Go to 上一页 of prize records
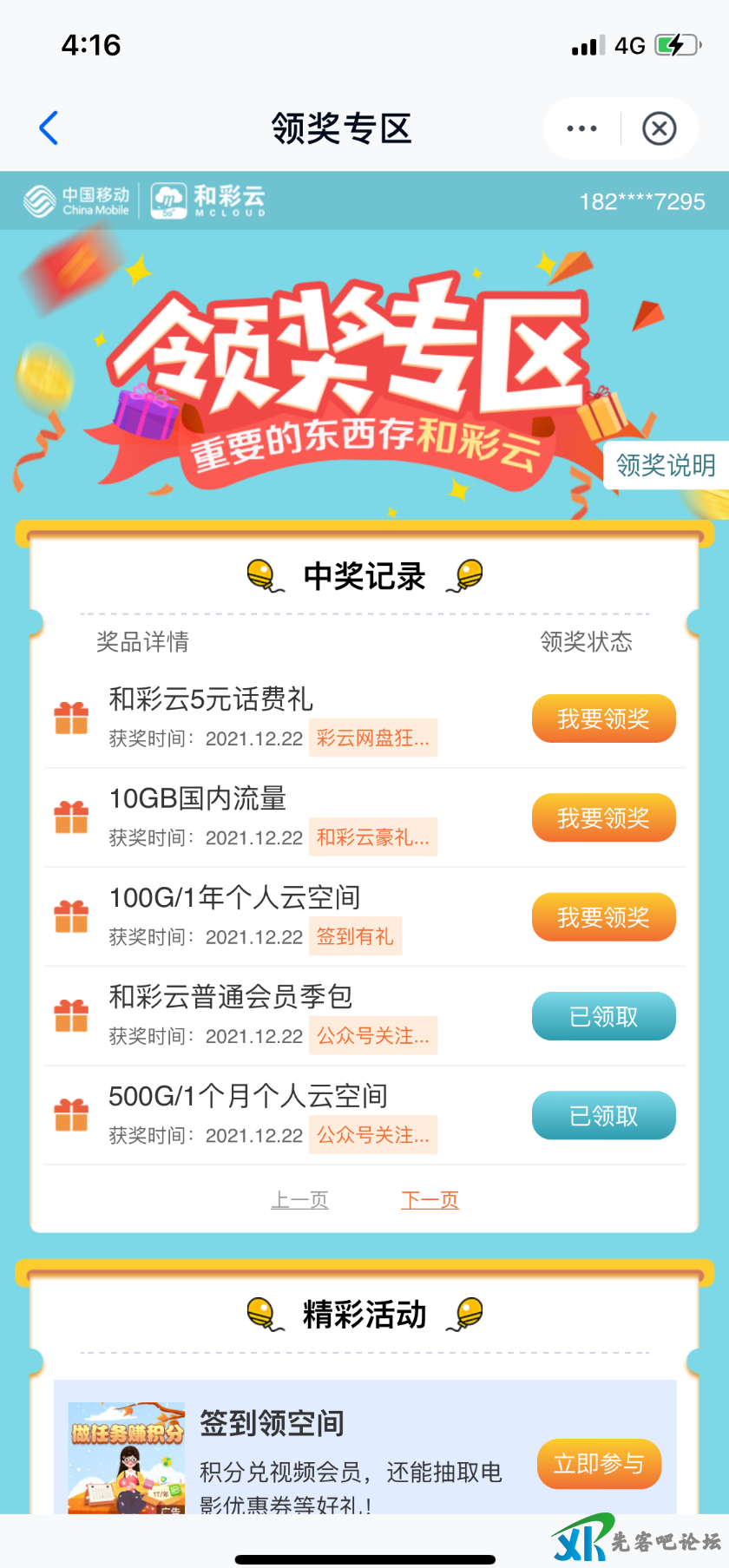 [x=299, y=1200]
